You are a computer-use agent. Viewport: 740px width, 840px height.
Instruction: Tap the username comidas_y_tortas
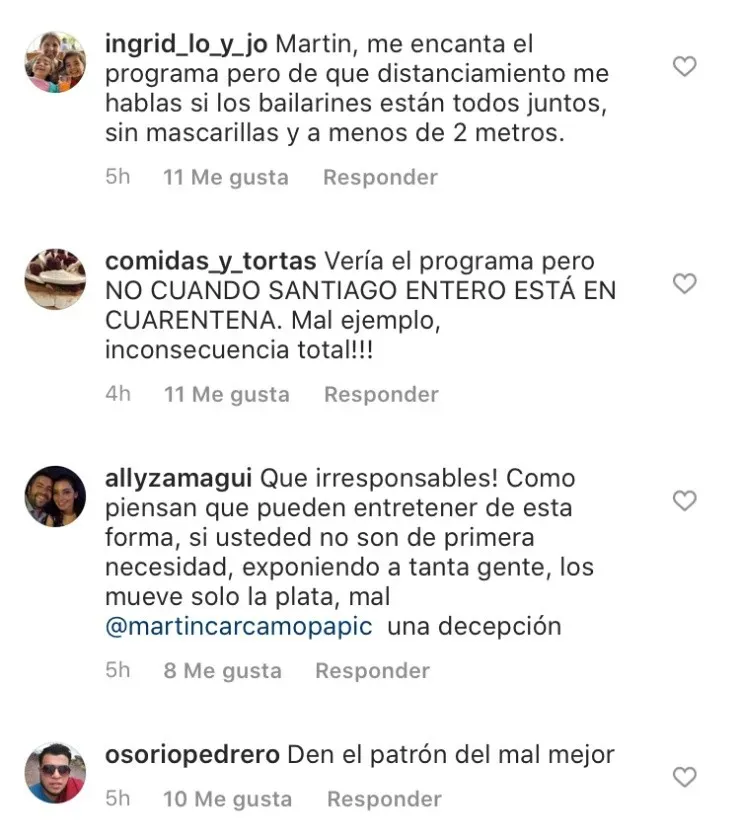[210, 261]
